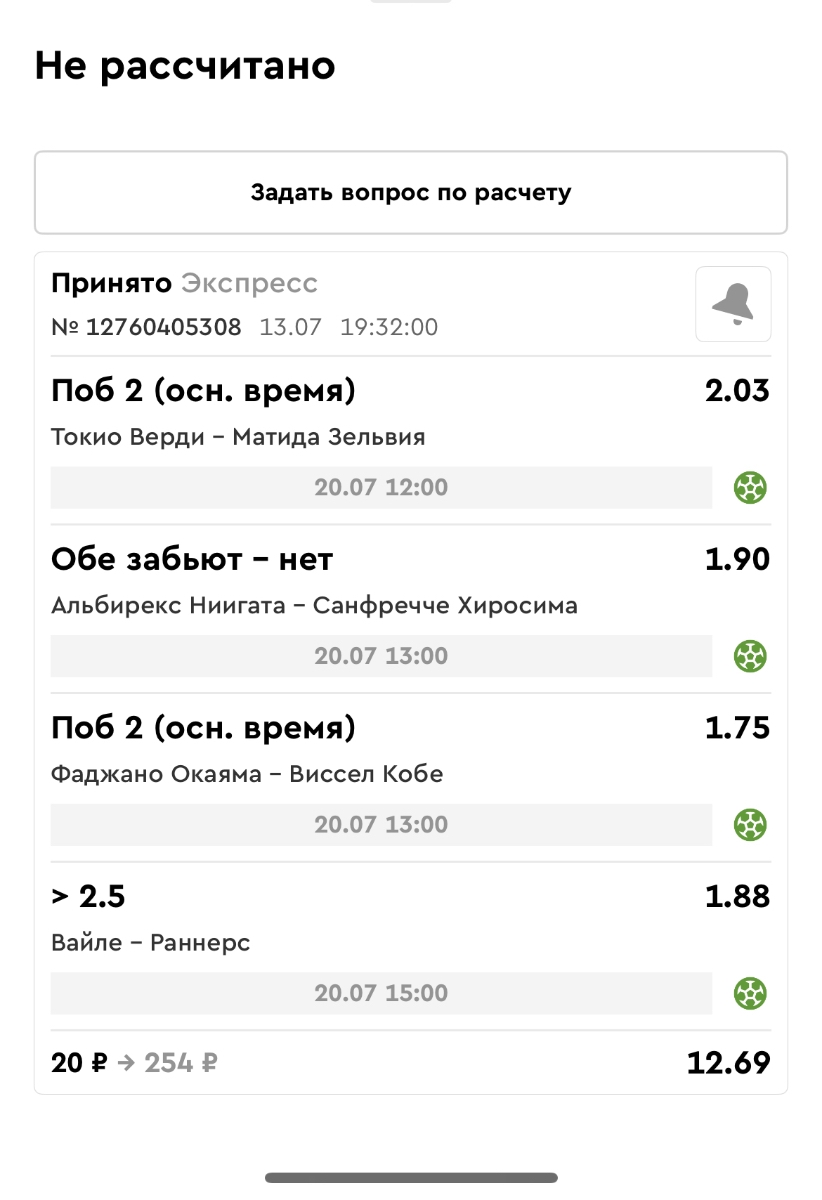Toggle the notification bell for this bet
The width and height of the screenshot is (822, 1200).
(x=733, y=304)
